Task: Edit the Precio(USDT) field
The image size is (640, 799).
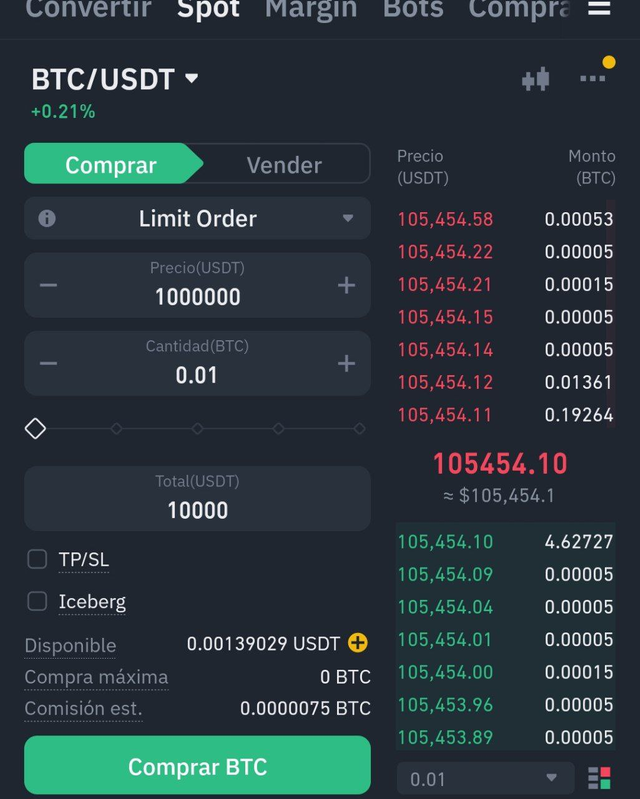Action: click(x=197, y=296)
